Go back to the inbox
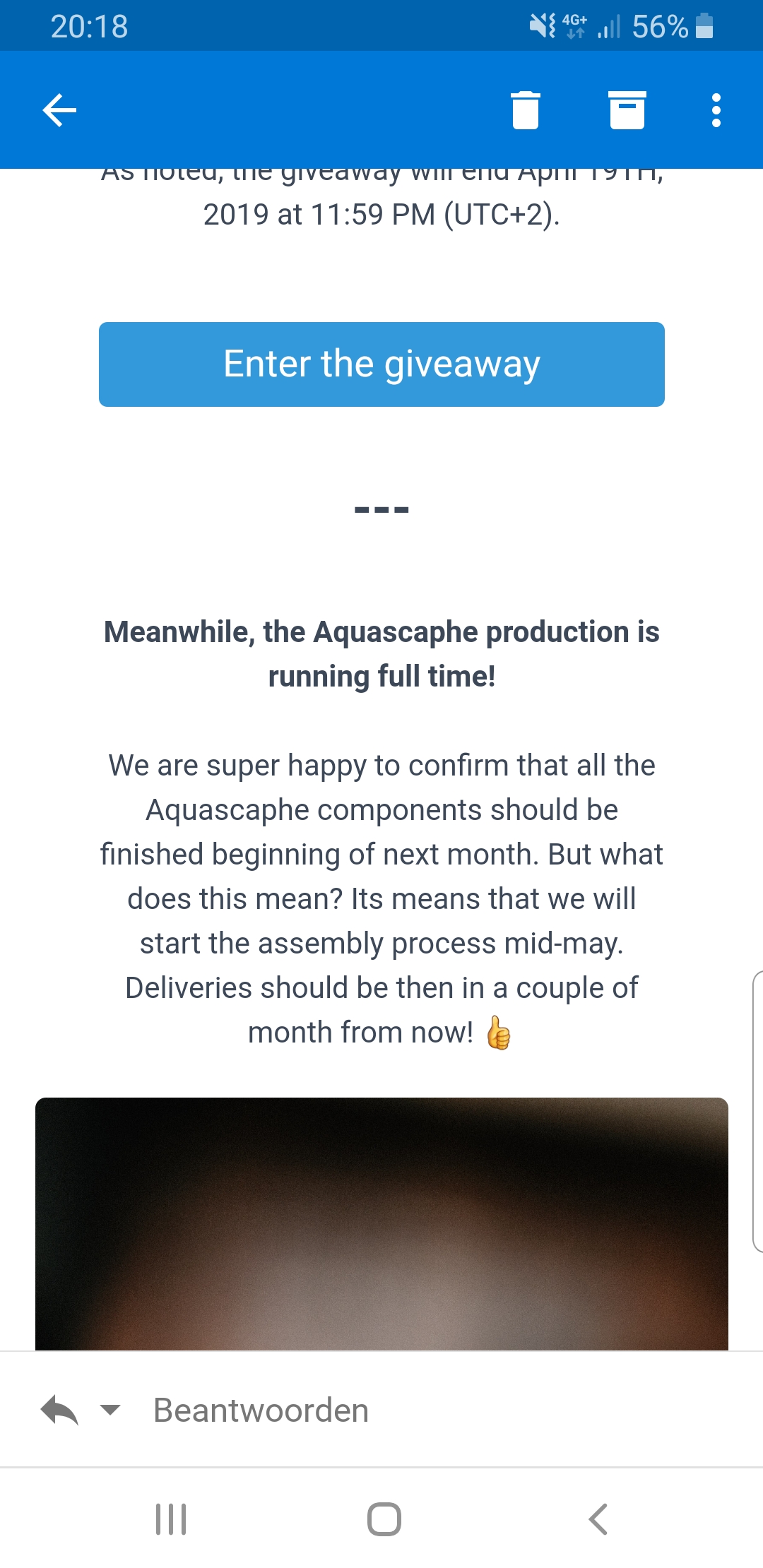 (x=59, y=110)
